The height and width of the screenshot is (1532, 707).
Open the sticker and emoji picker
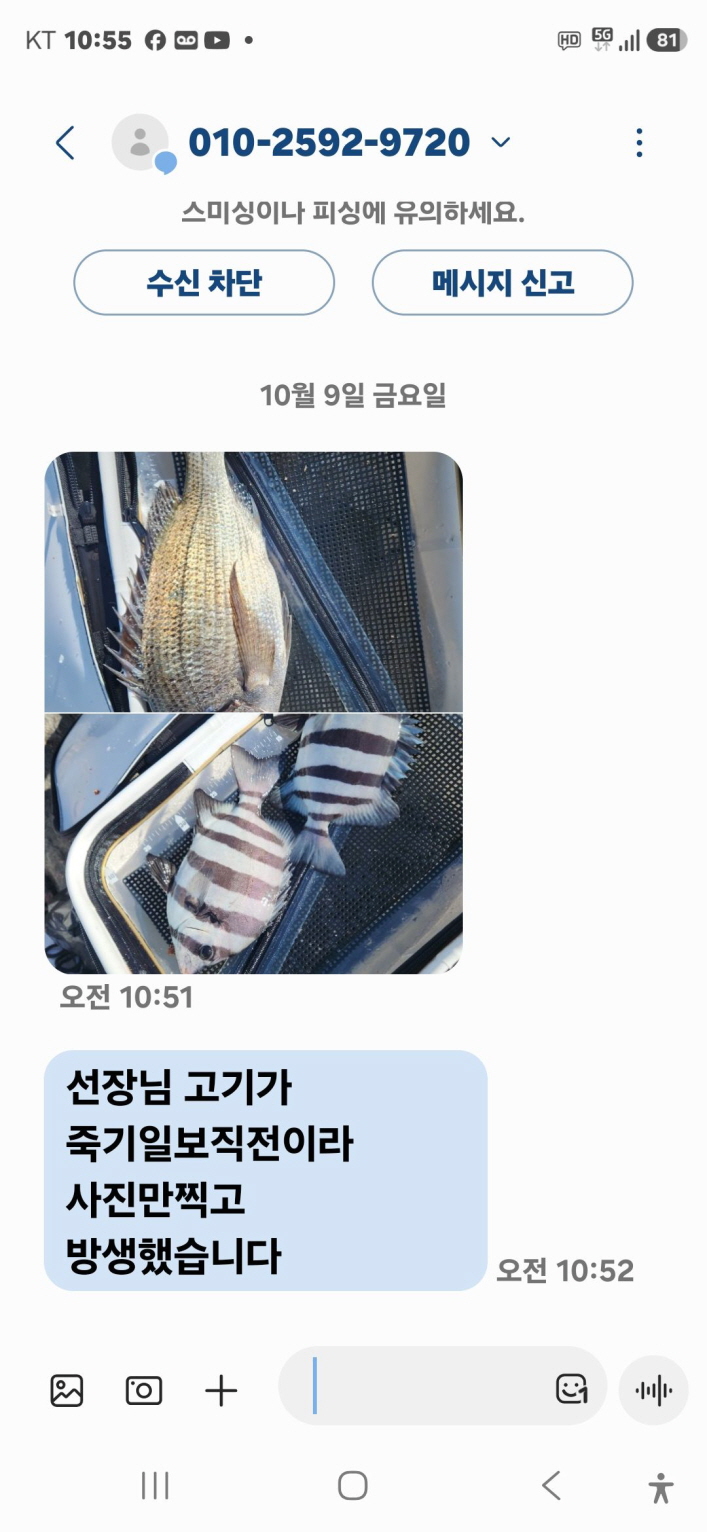[x=572, y=1388]
